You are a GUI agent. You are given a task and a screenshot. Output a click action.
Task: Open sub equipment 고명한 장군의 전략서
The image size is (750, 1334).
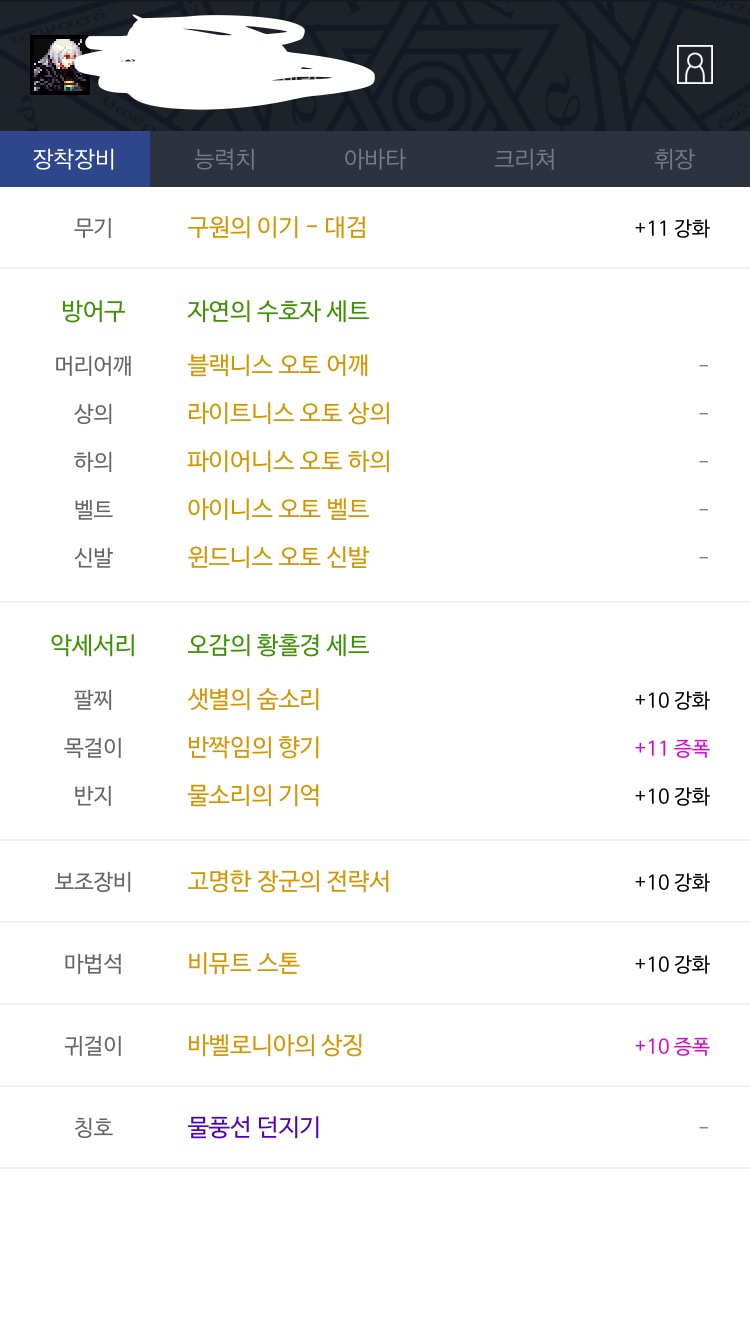(289, 881)
